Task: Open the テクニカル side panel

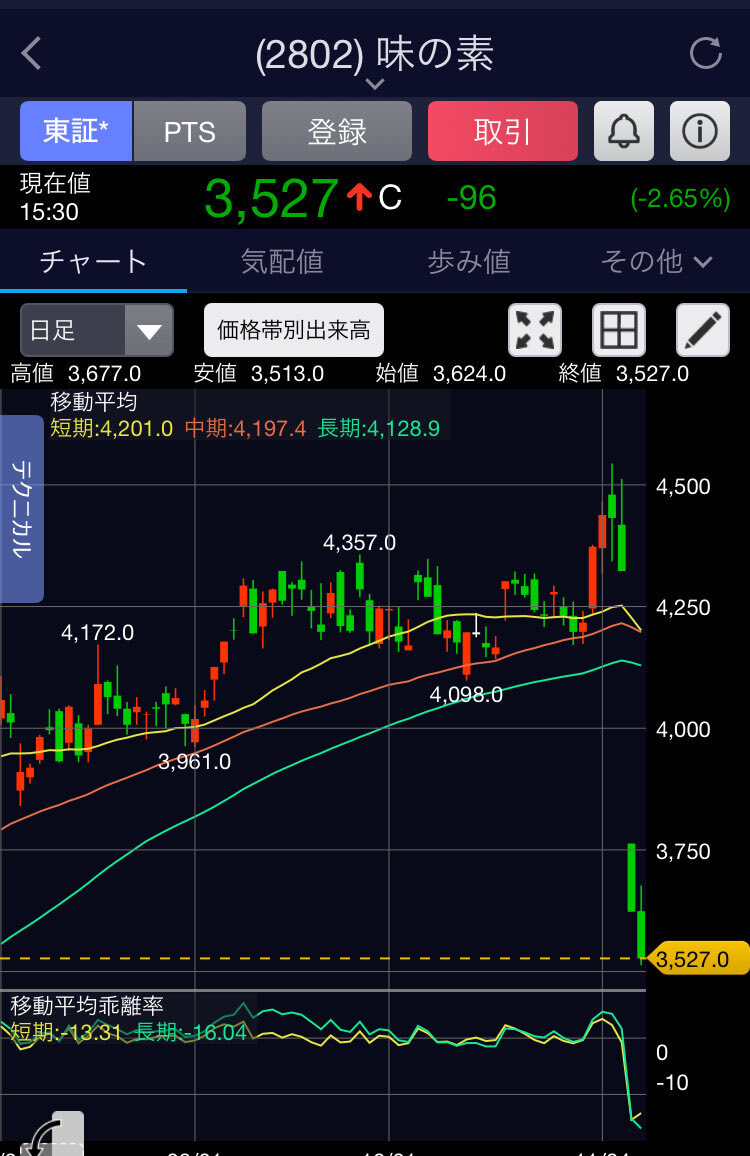Action: point(21,508)
